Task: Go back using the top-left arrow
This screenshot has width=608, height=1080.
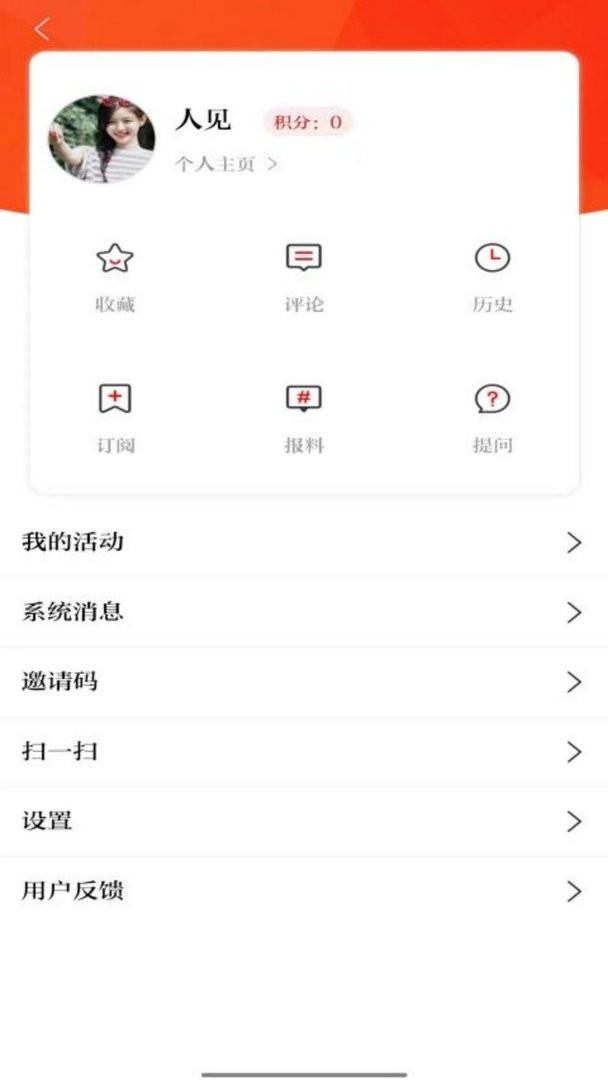Action: (41, 29)
